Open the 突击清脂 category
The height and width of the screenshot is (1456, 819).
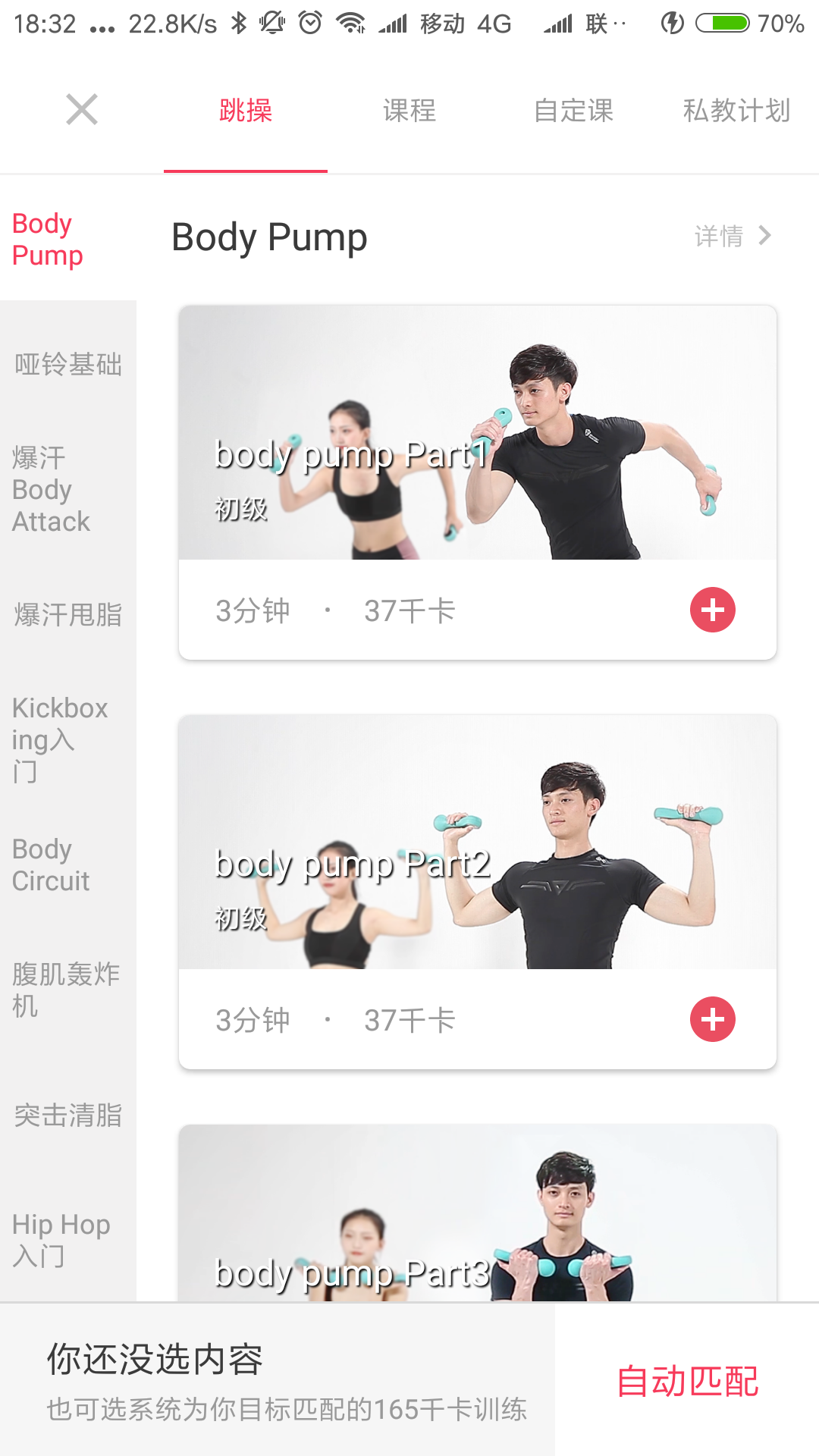coord(68,1116)
